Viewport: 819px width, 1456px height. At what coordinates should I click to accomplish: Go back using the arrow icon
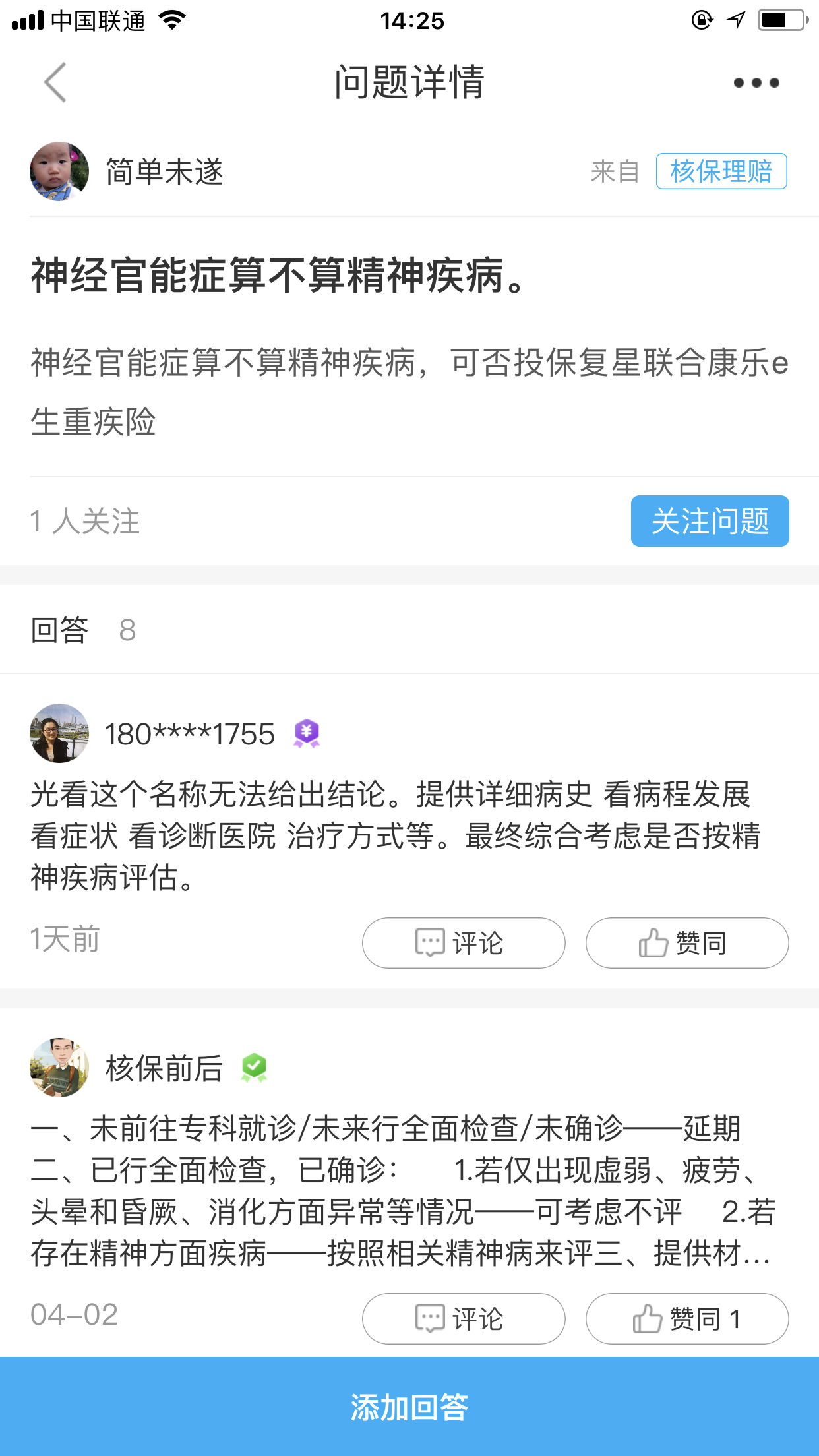tap(55, 82)
